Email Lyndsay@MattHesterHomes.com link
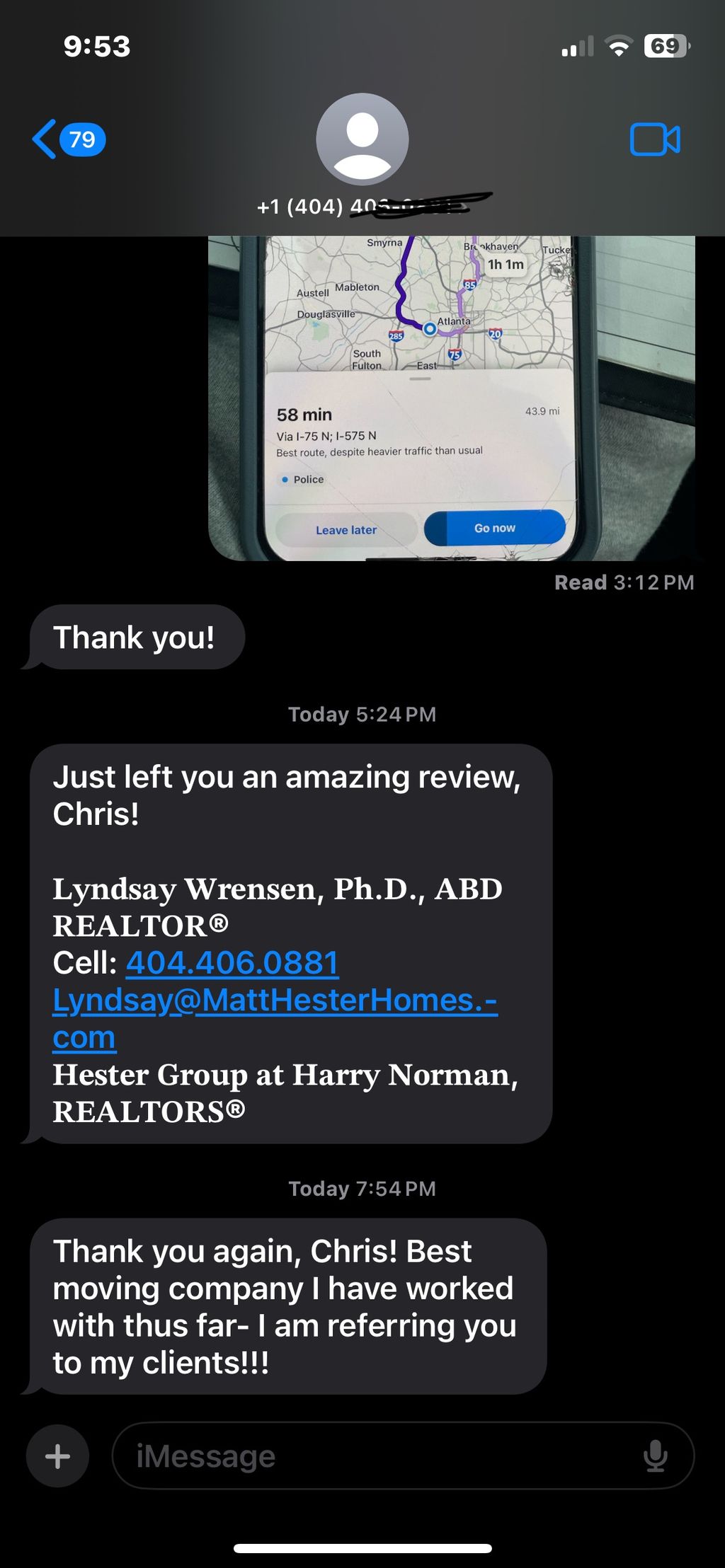This screenshot has height=1568, width=725. click(x=275, y=1001)
